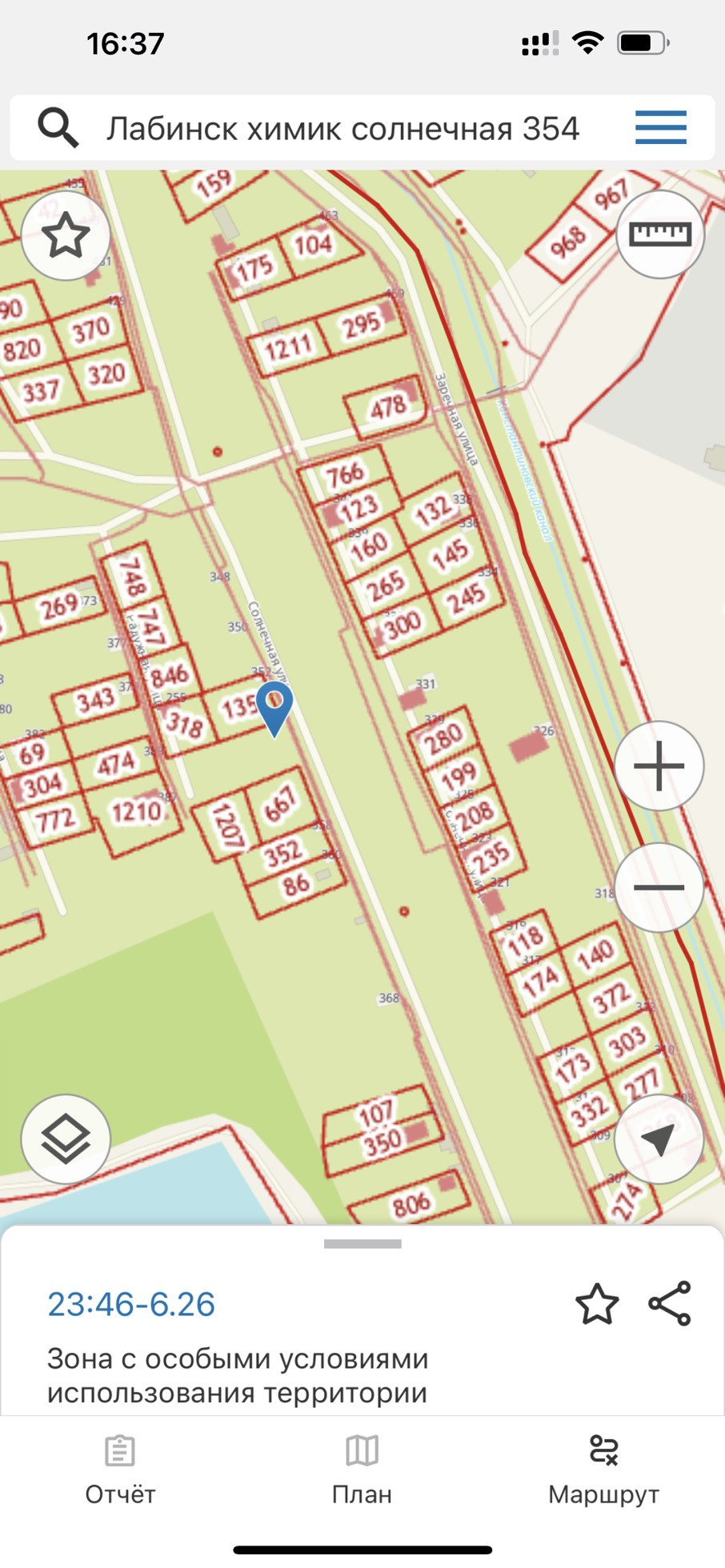
Task: Open favorites star button on the map
Action: pyautogui.click(x=66, y=235)
